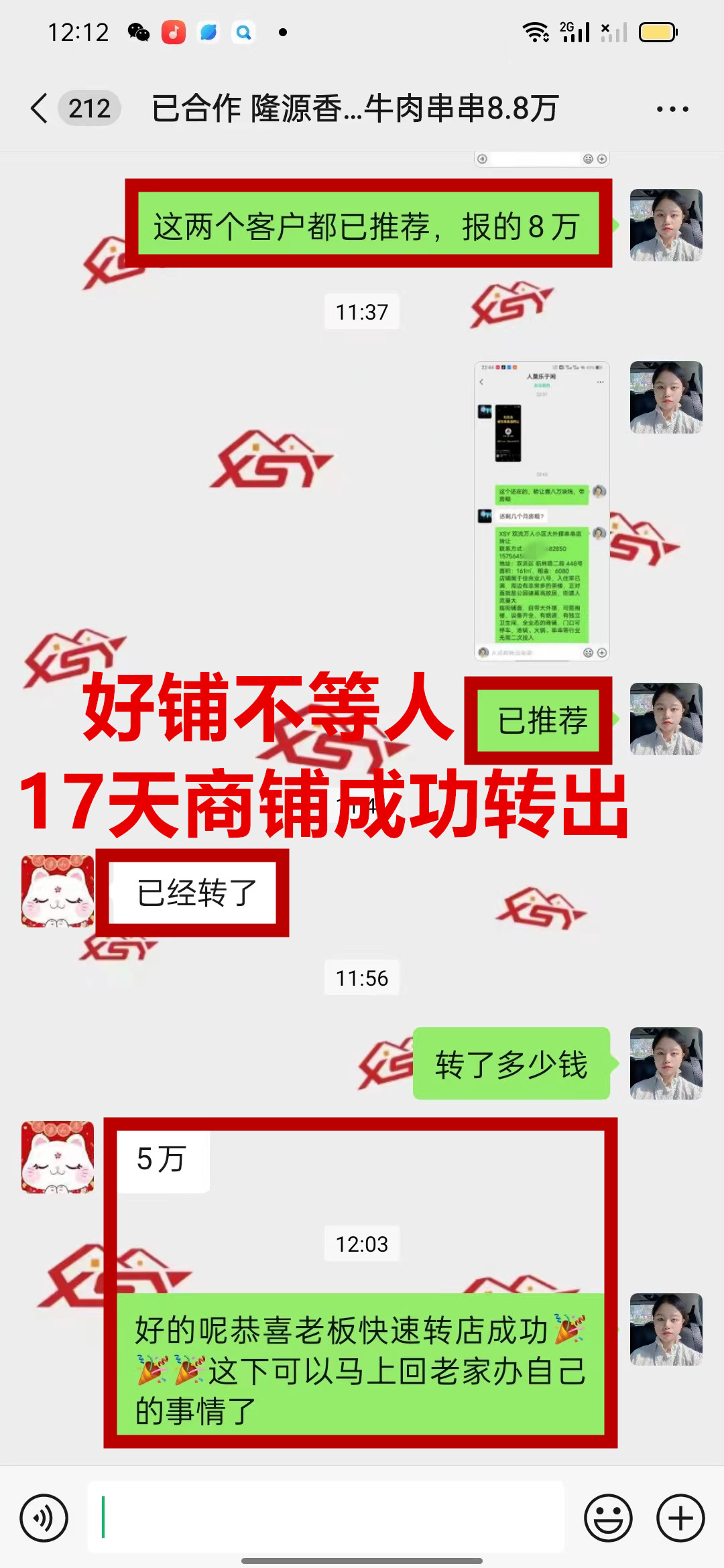724x1568 pixels.
Task: Open the screenshot sent after 11:37
Action: pyautogui.click(x=542, y=511)
